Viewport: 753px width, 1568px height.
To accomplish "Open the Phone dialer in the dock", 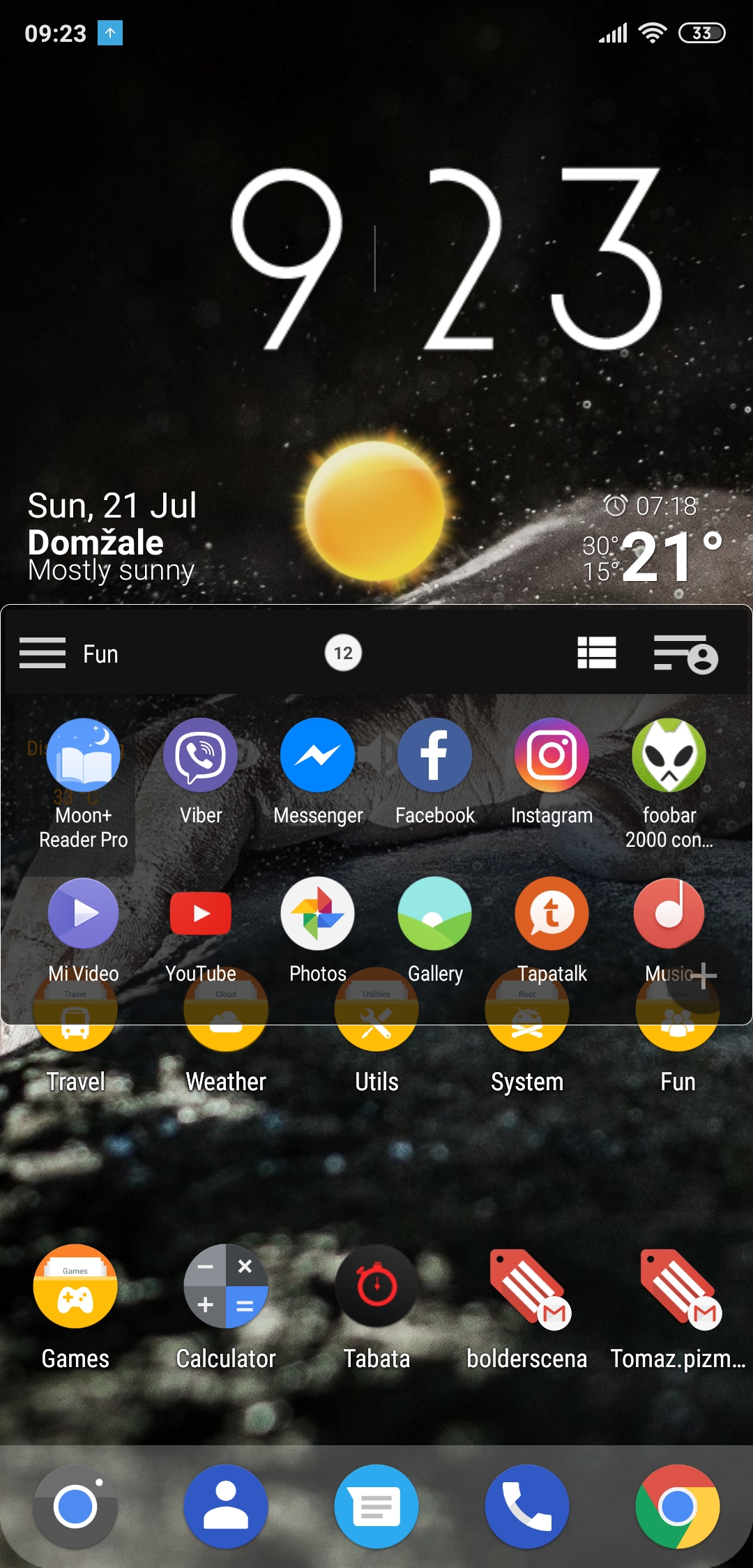I will click(x=527, y=1507).
